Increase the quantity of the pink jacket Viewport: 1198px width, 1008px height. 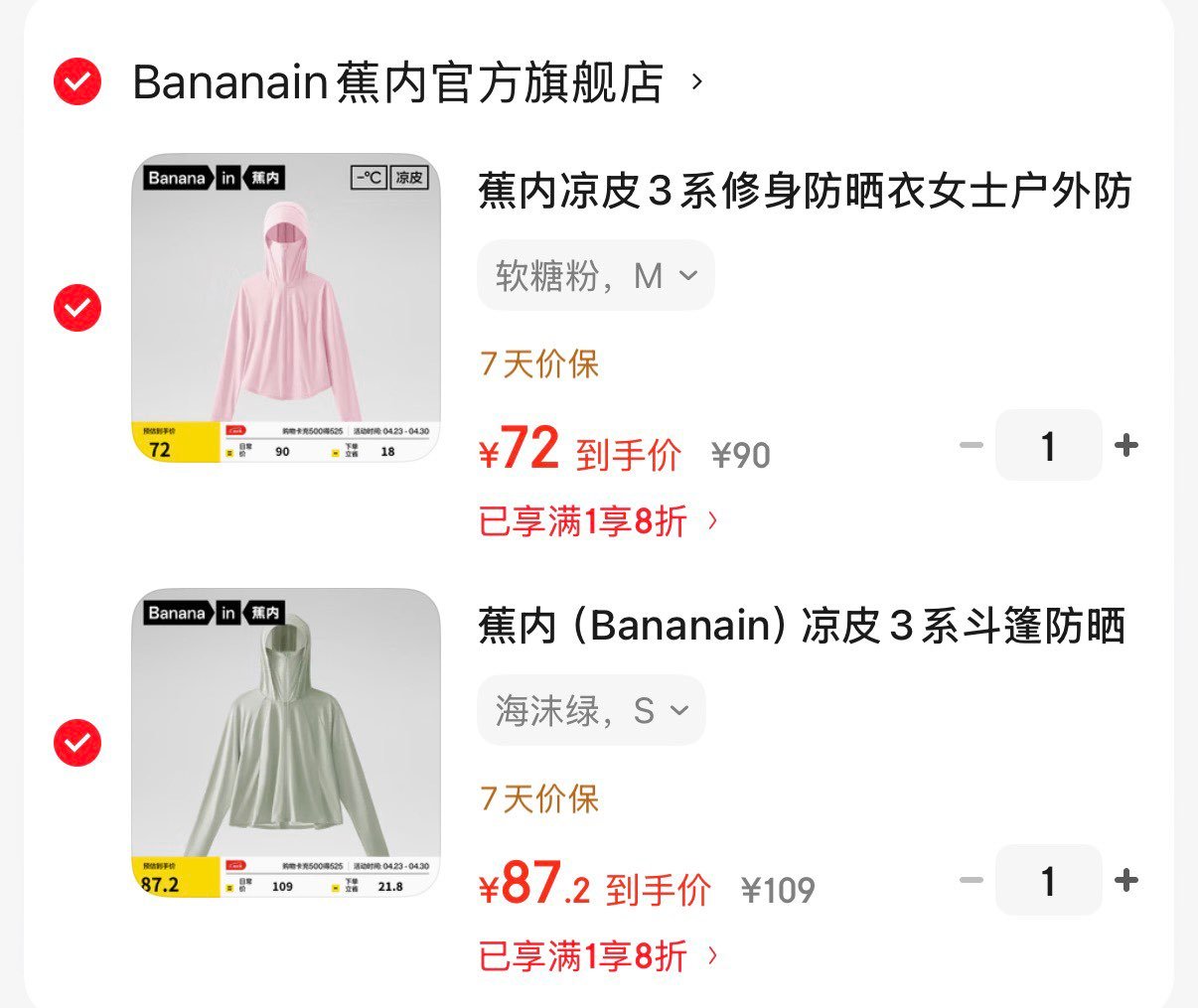tap(1125, 446)
